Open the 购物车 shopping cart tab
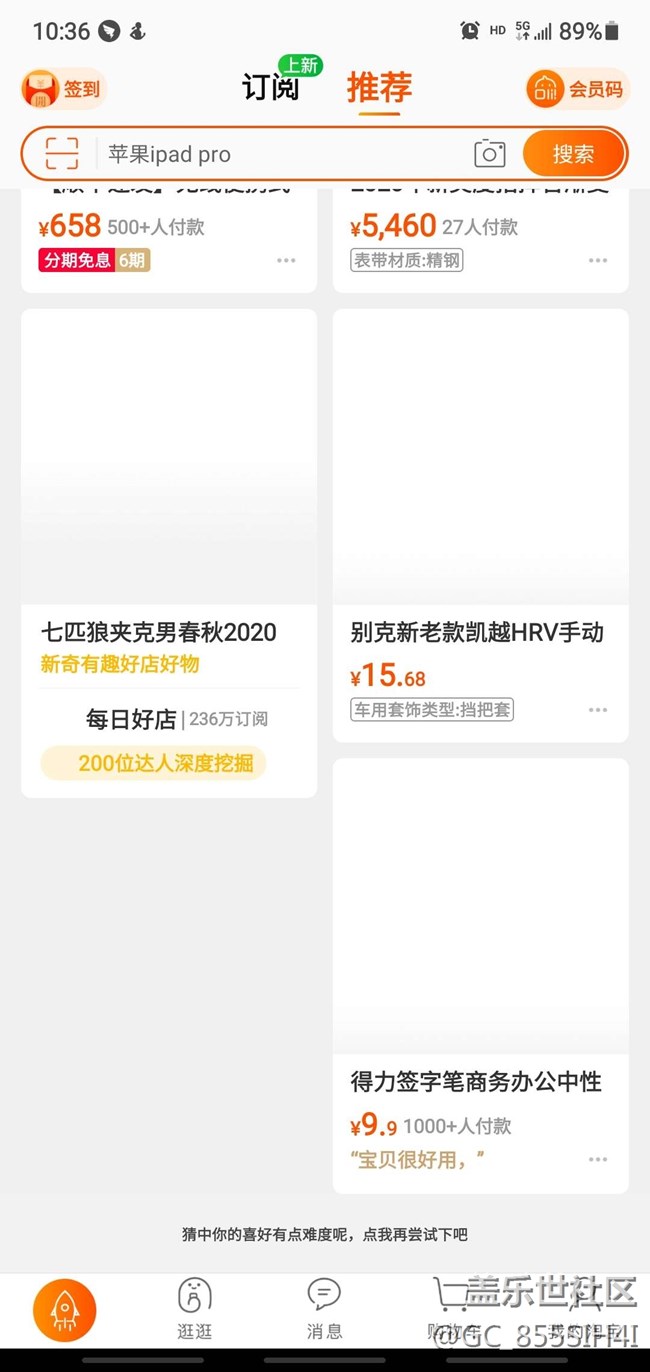Viewport: 650px width, 1372px height. [x=453, y=1310]
